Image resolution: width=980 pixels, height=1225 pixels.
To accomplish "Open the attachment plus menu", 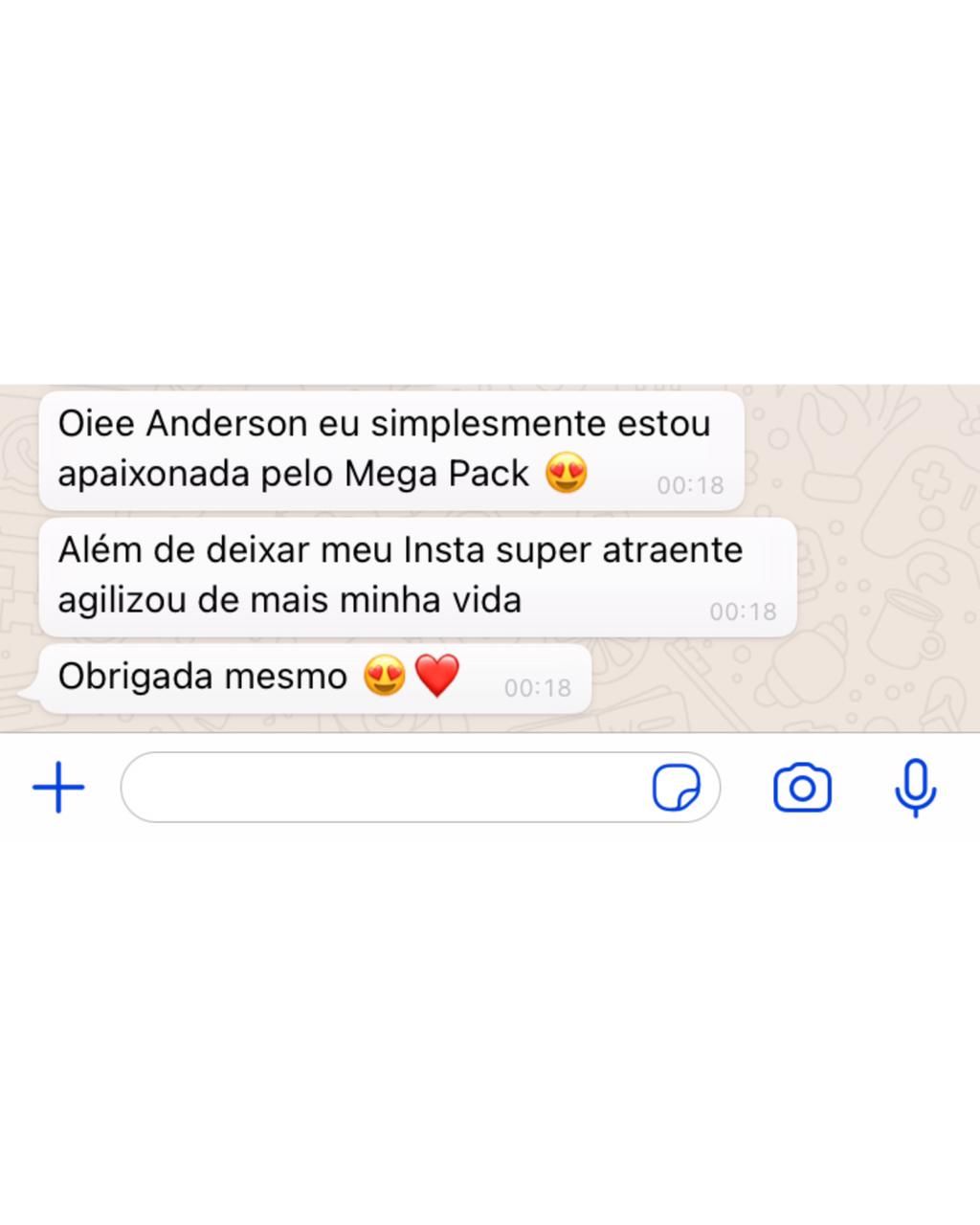I will click(58, 788).
